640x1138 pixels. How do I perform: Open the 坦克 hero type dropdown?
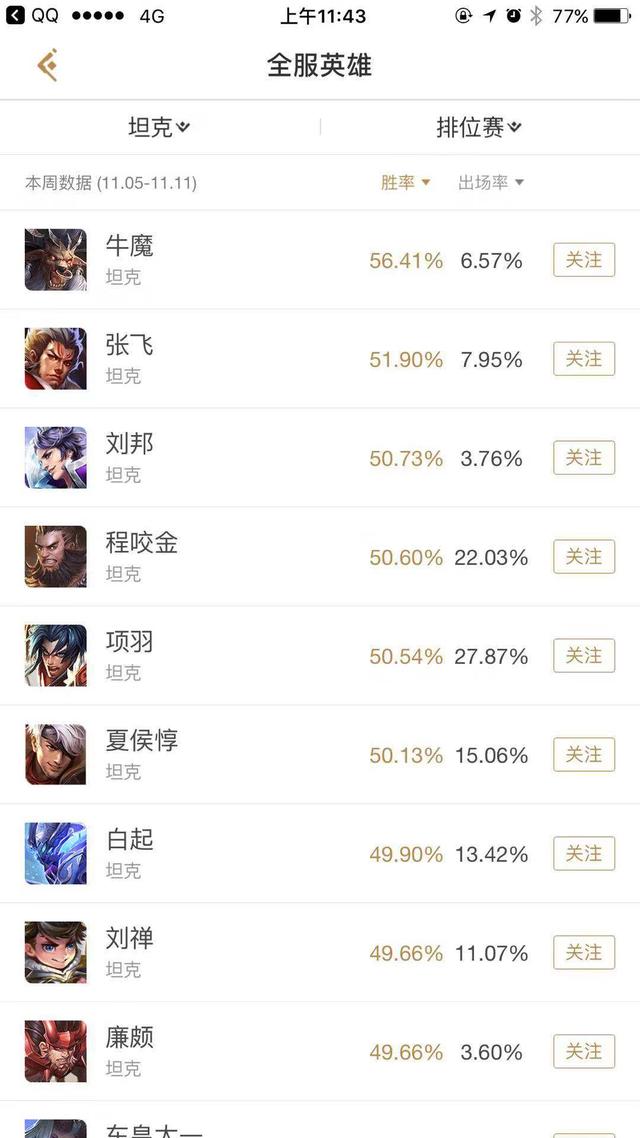click(159, 127)
